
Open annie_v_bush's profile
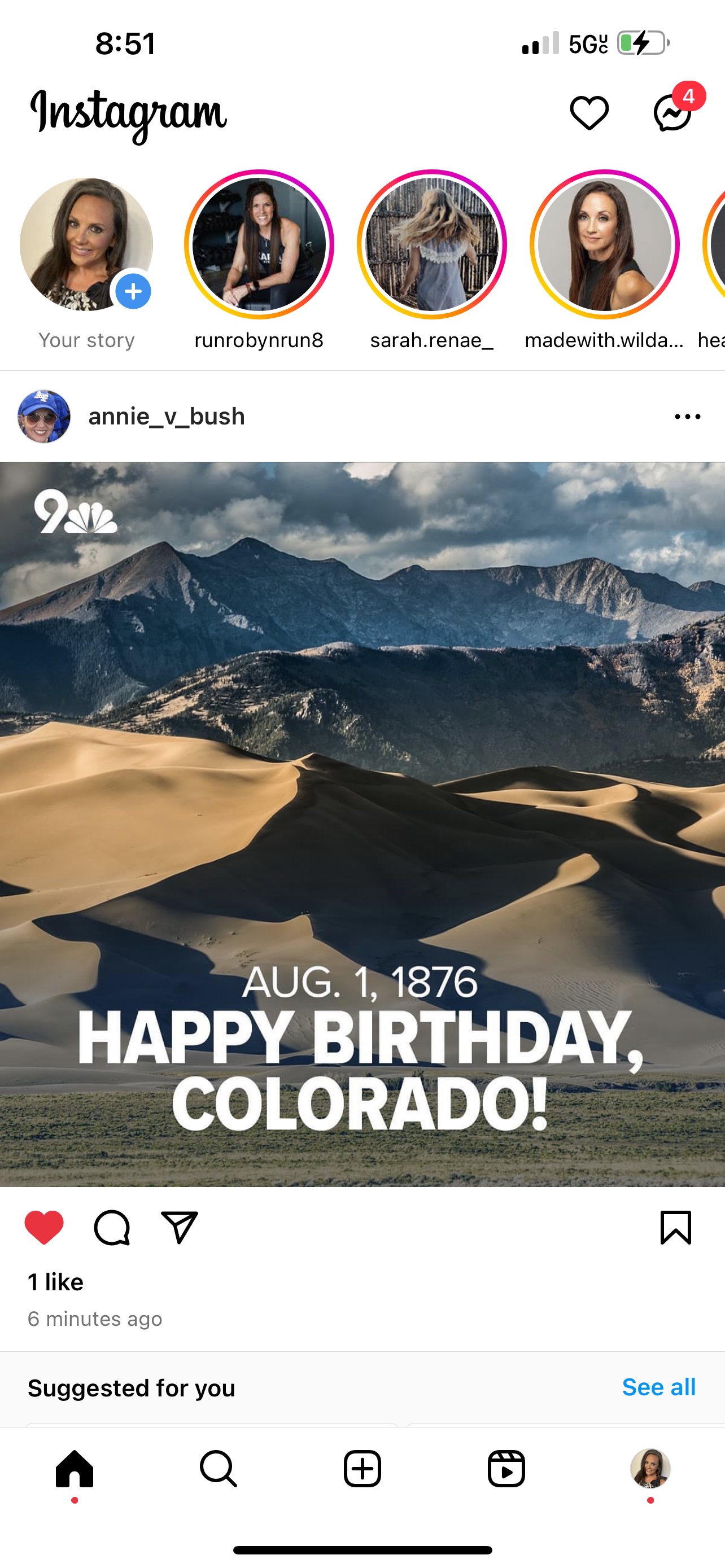point(166,417)
